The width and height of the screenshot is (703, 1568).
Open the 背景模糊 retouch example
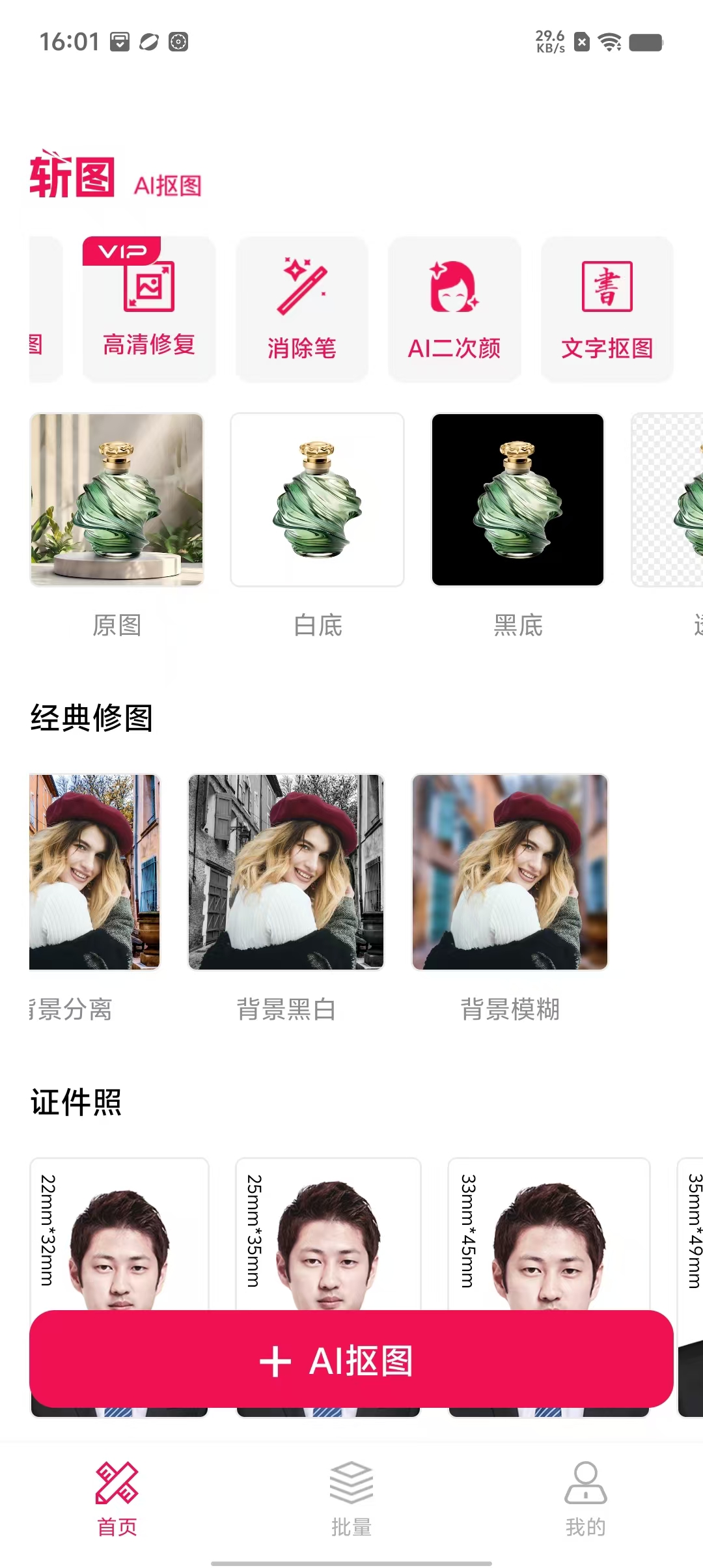pos(510,872)
